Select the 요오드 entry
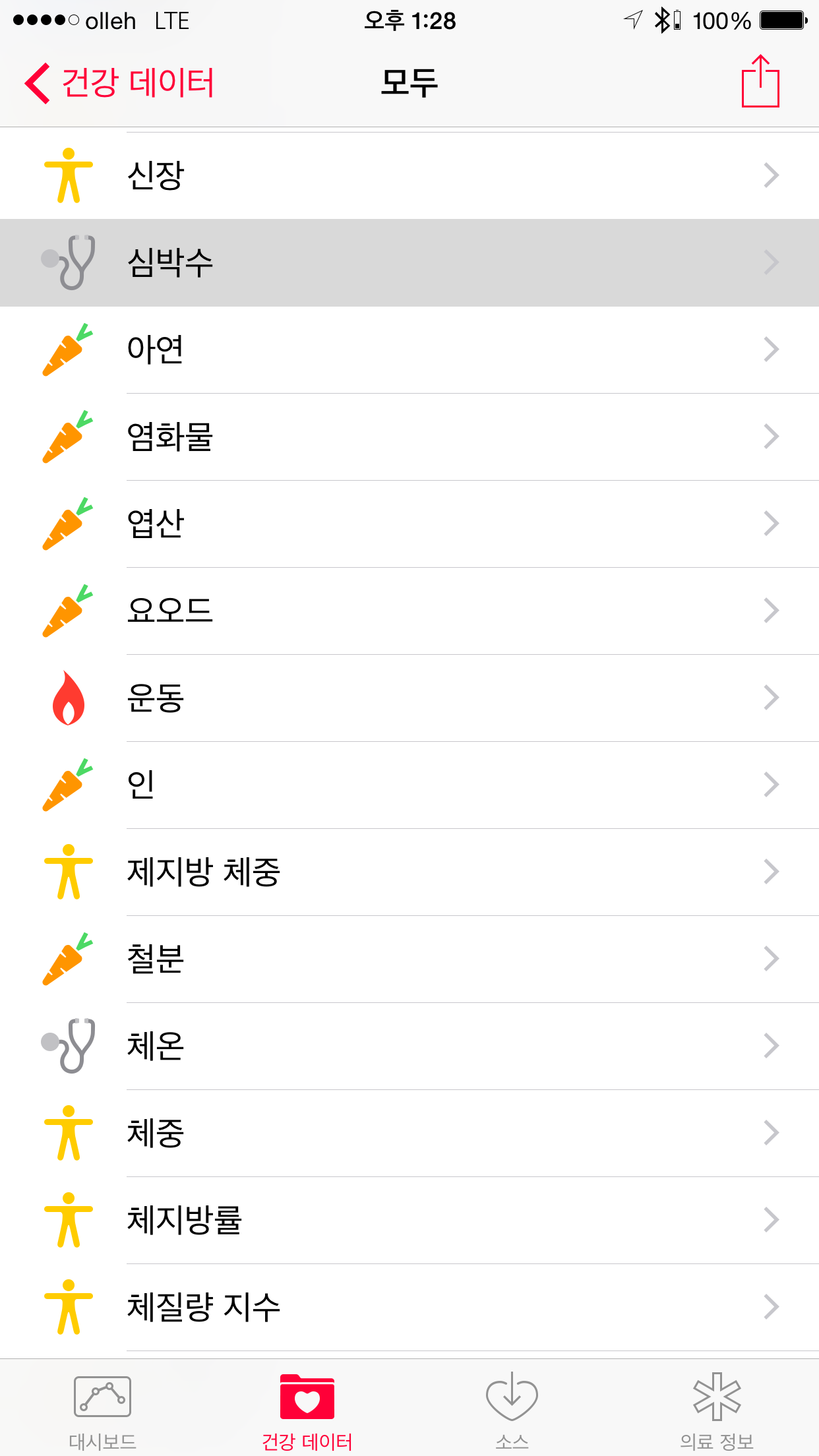Viewport: 819px width, 1456px height. pos(409,611)
